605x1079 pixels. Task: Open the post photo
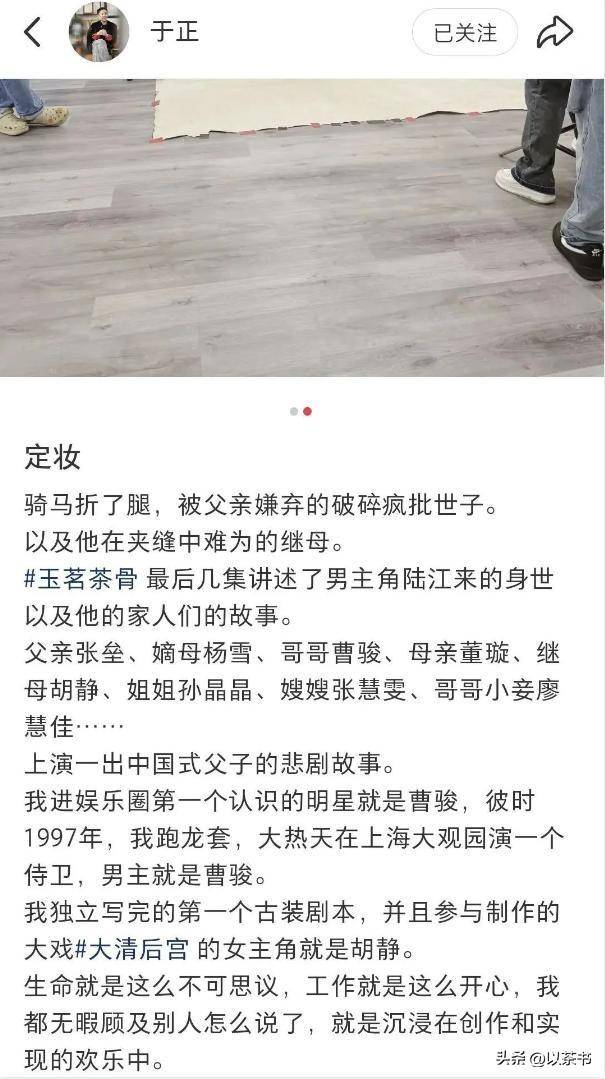(302, 227)
